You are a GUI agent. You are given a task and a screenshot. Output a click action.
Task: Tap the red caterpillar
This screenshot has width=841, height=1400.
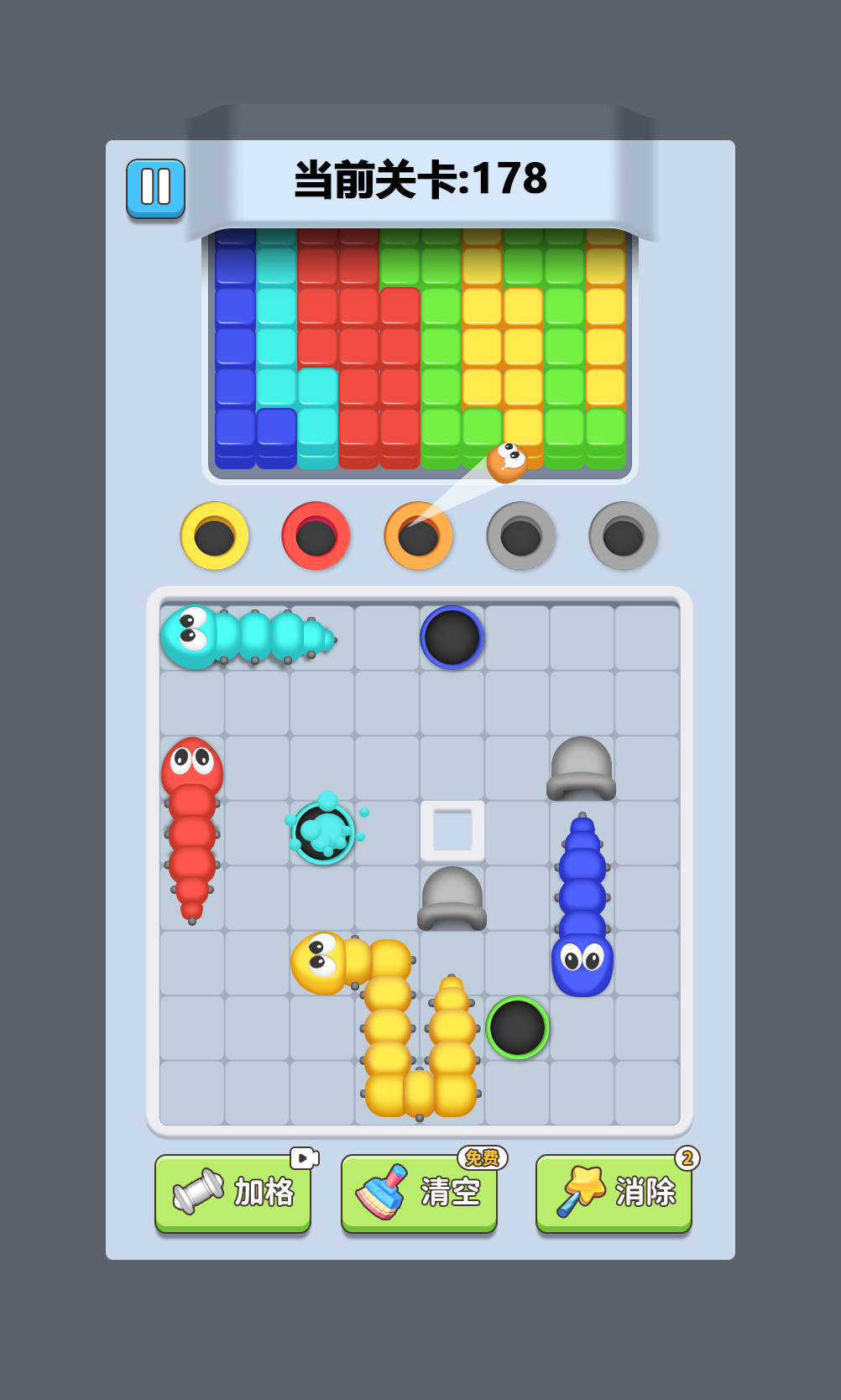tap(192, 827)
